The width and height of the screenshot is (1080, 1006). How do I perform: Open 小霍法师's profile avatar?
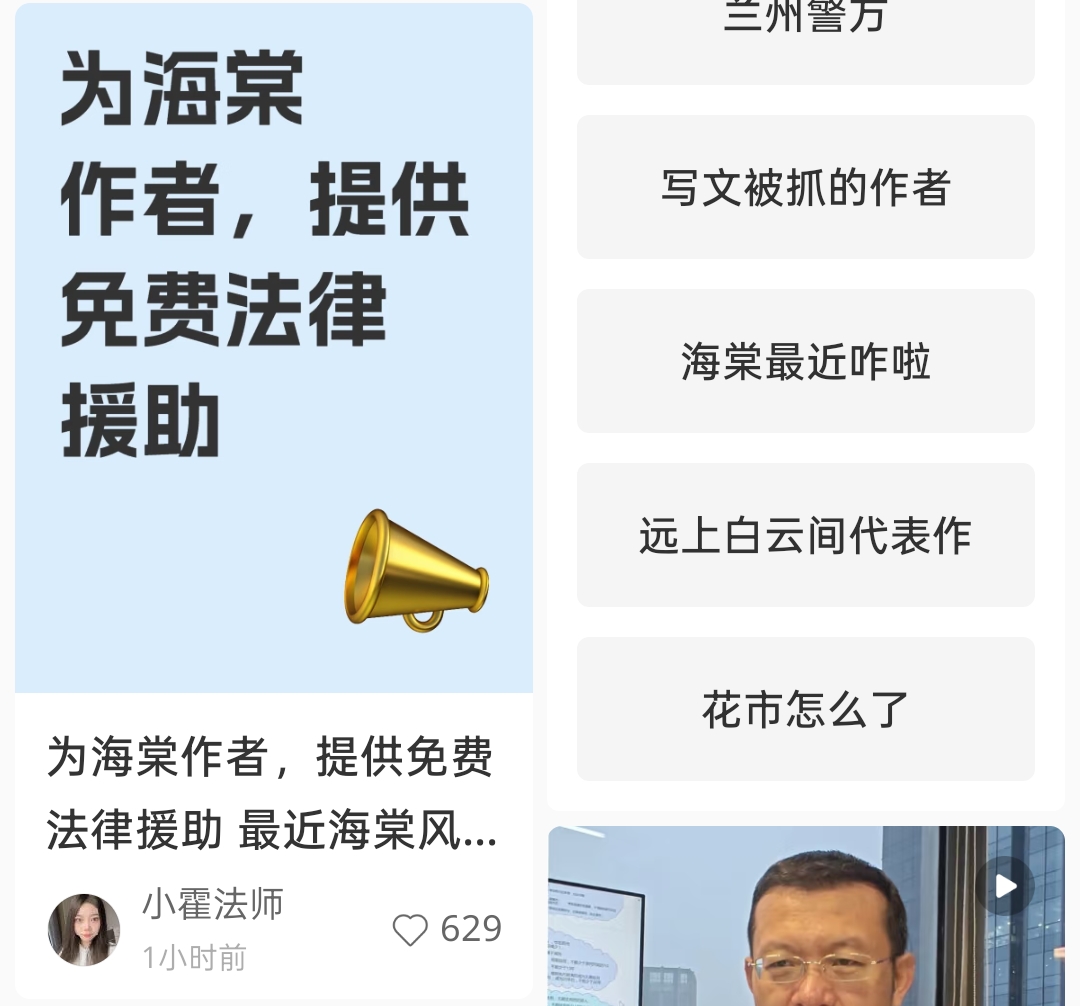tap(84, 930)
